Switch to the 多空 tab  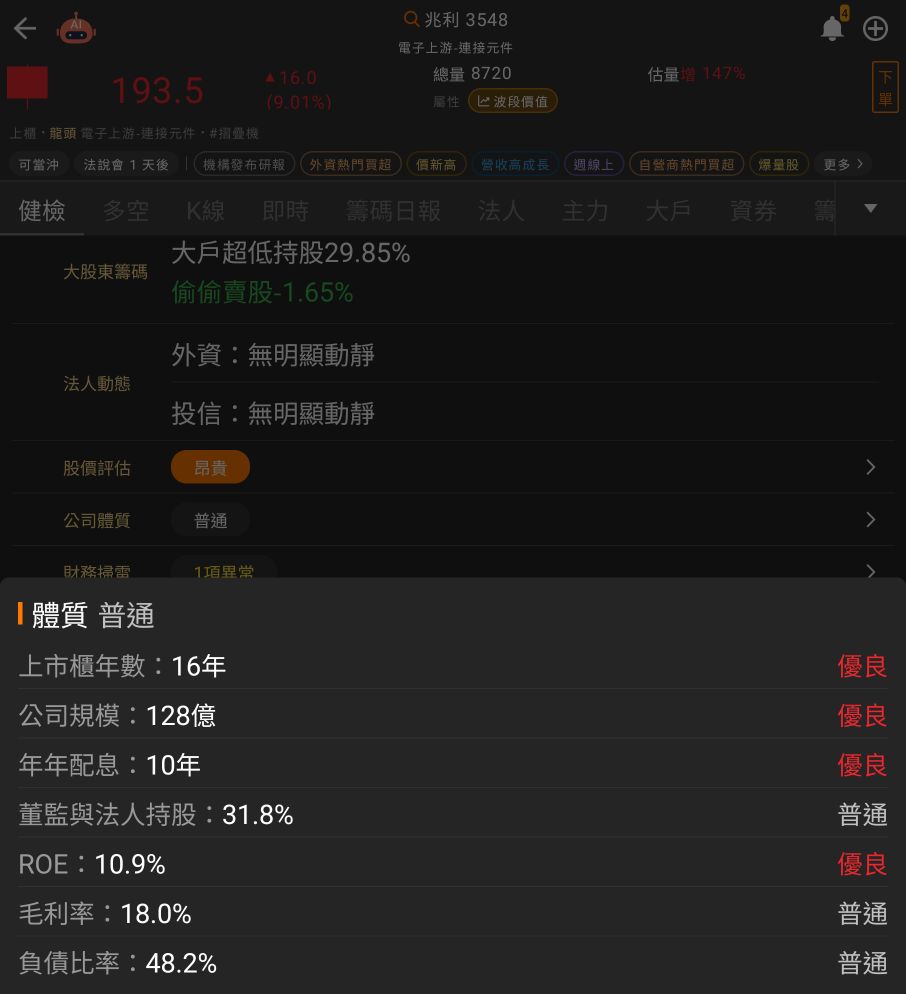126,210
